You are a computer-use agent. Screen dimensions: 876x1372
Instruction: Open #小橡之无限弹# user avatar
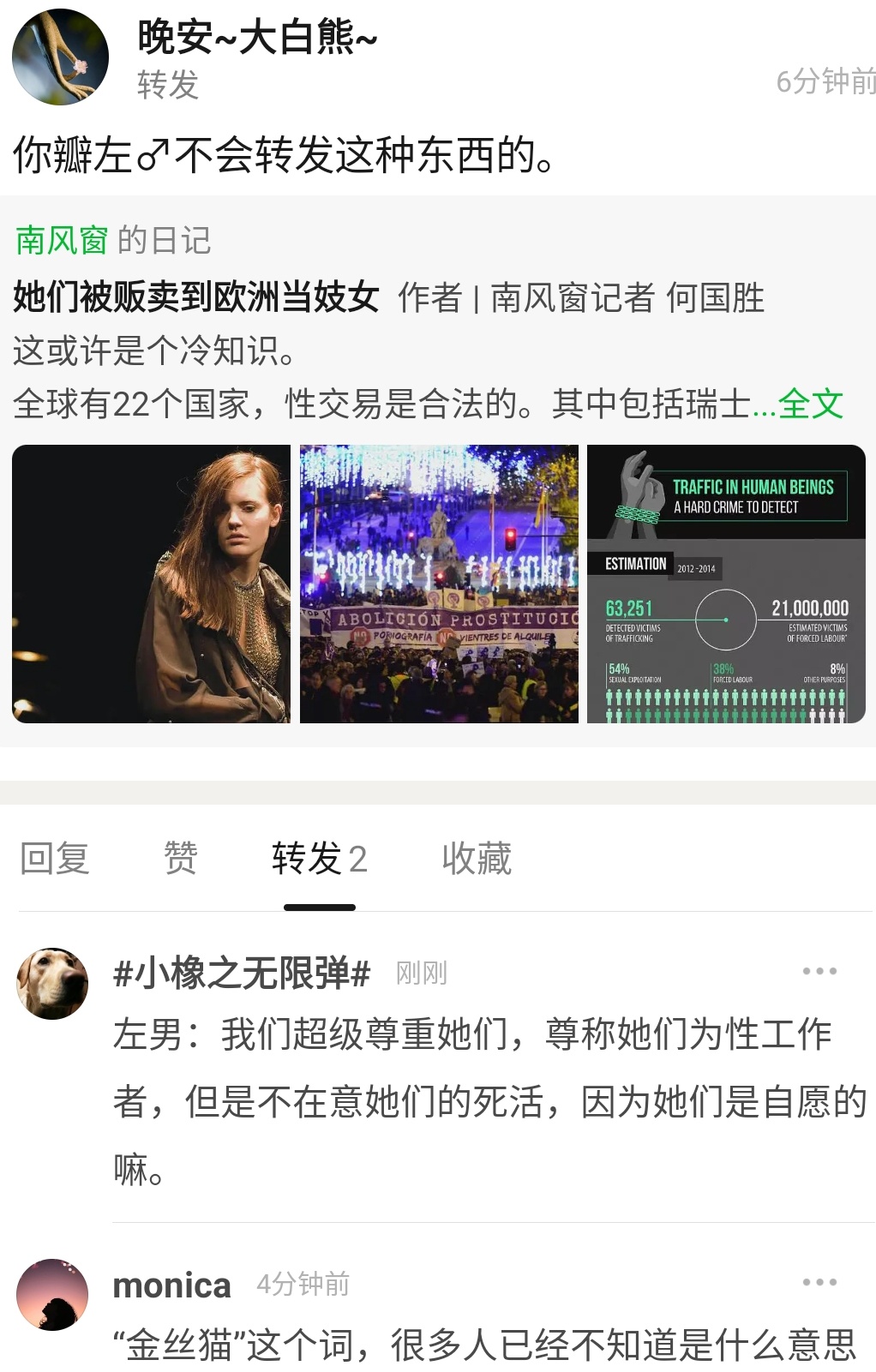53,983
